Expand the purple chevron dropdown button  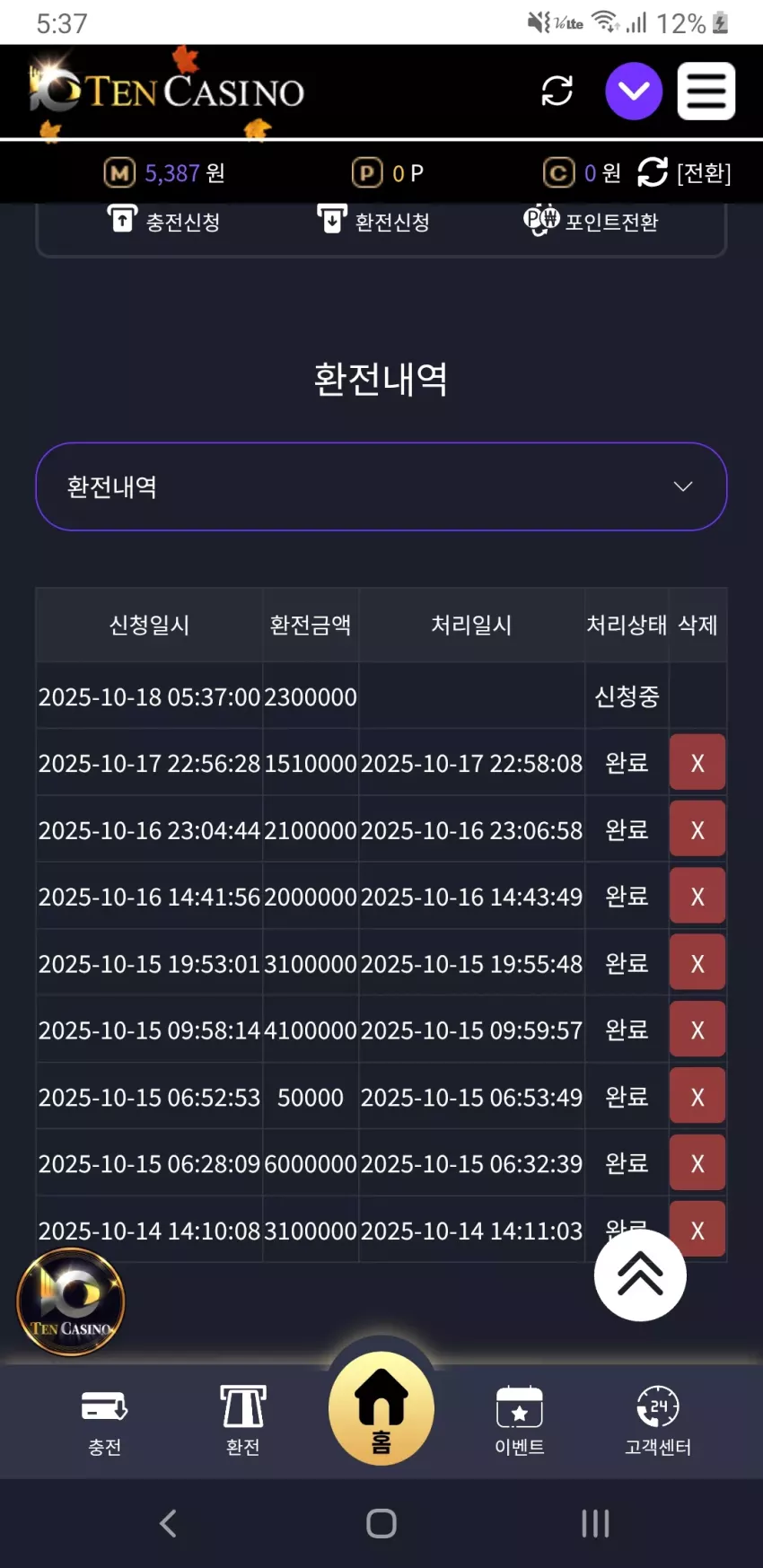tap(634, 91)
